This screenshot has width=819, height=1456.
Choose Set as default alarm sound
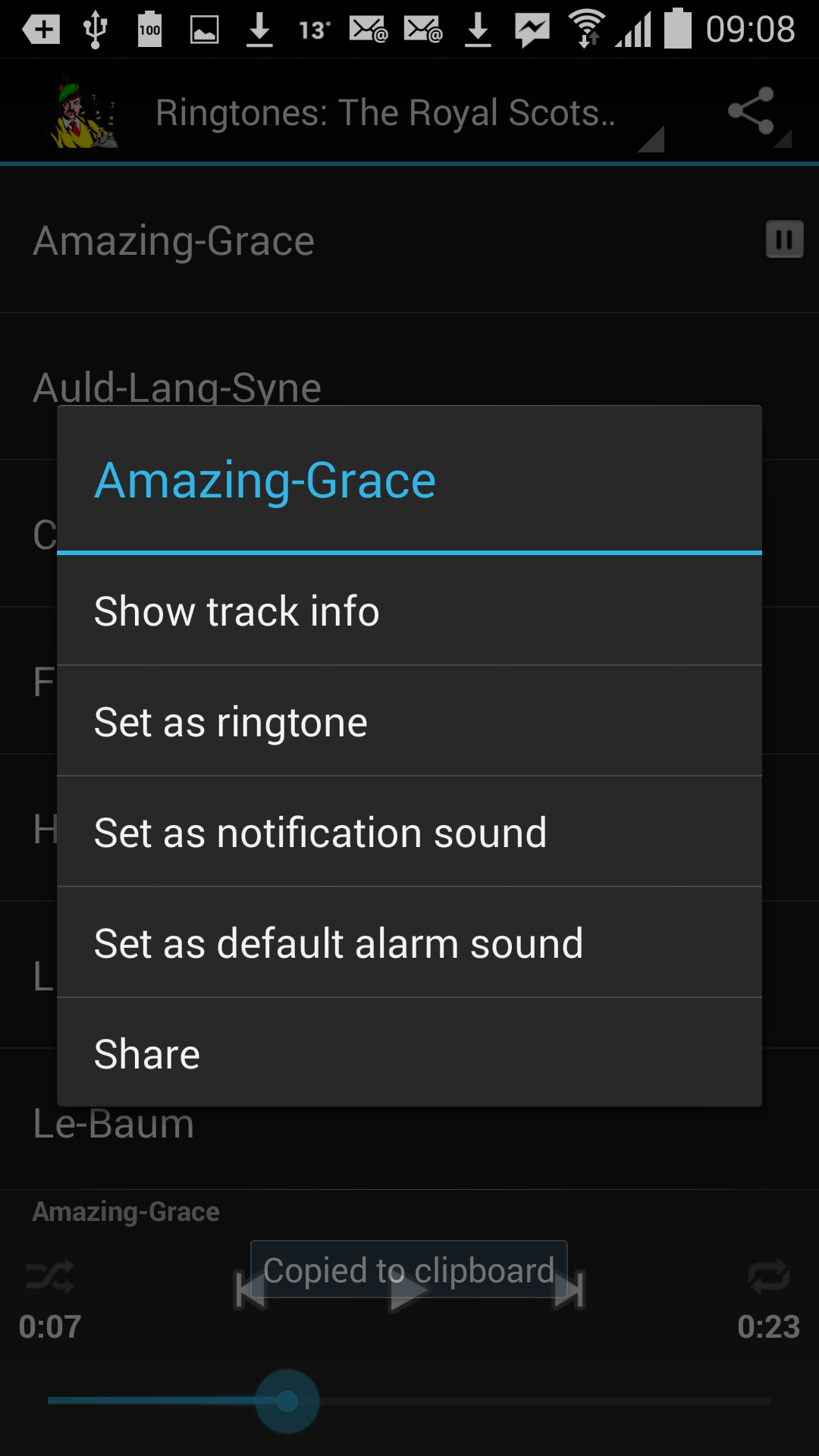(x=409, y=943)
